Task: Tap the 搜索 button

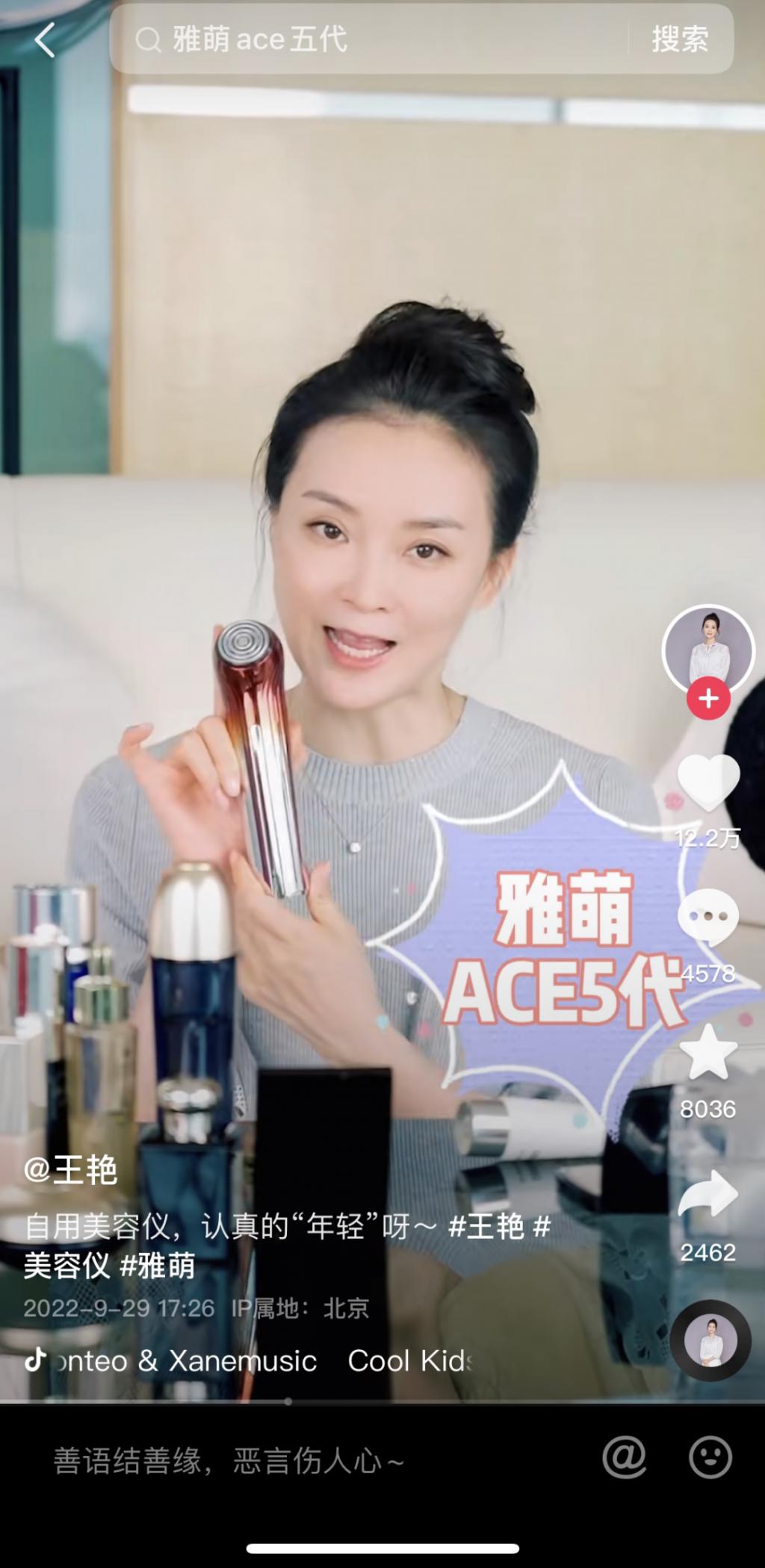Action: click(680, 40)
